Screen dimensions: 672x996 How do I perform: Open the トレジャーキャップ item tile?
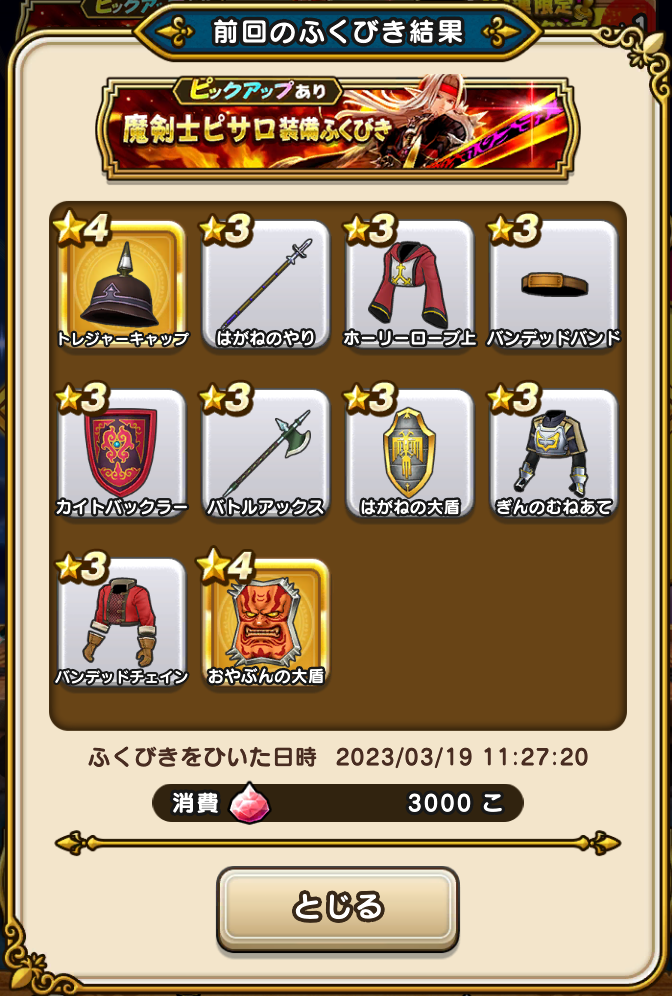click(122, 284)
